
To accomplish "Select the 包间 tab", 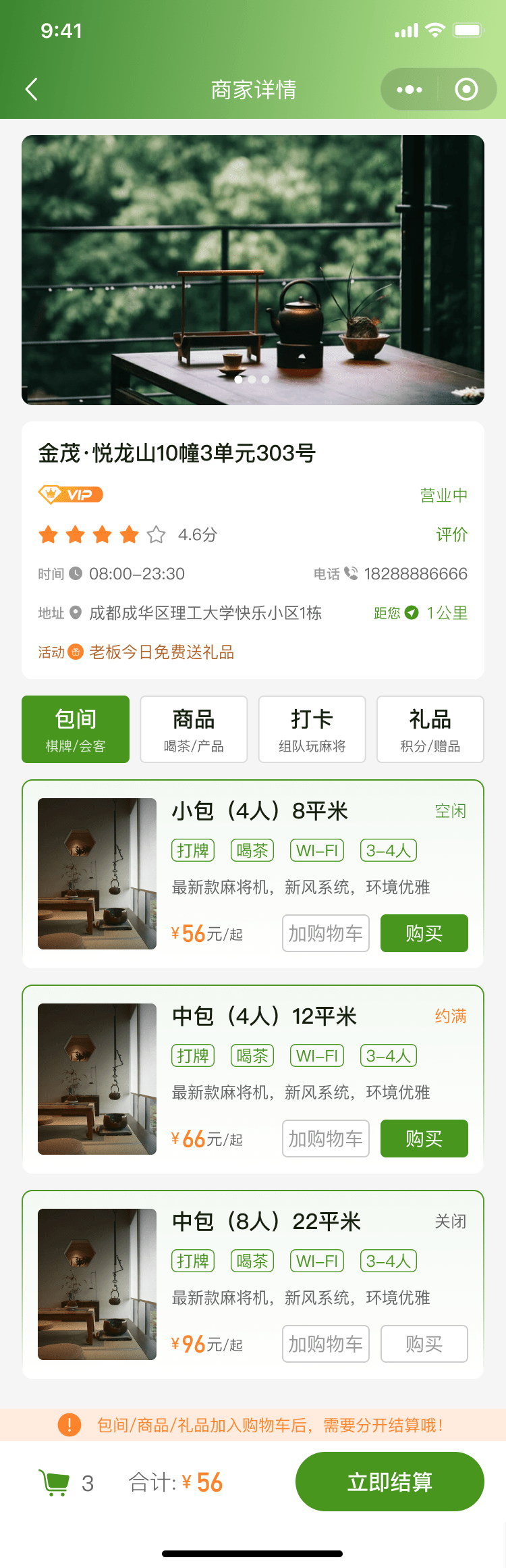I will tap(76, 729).
